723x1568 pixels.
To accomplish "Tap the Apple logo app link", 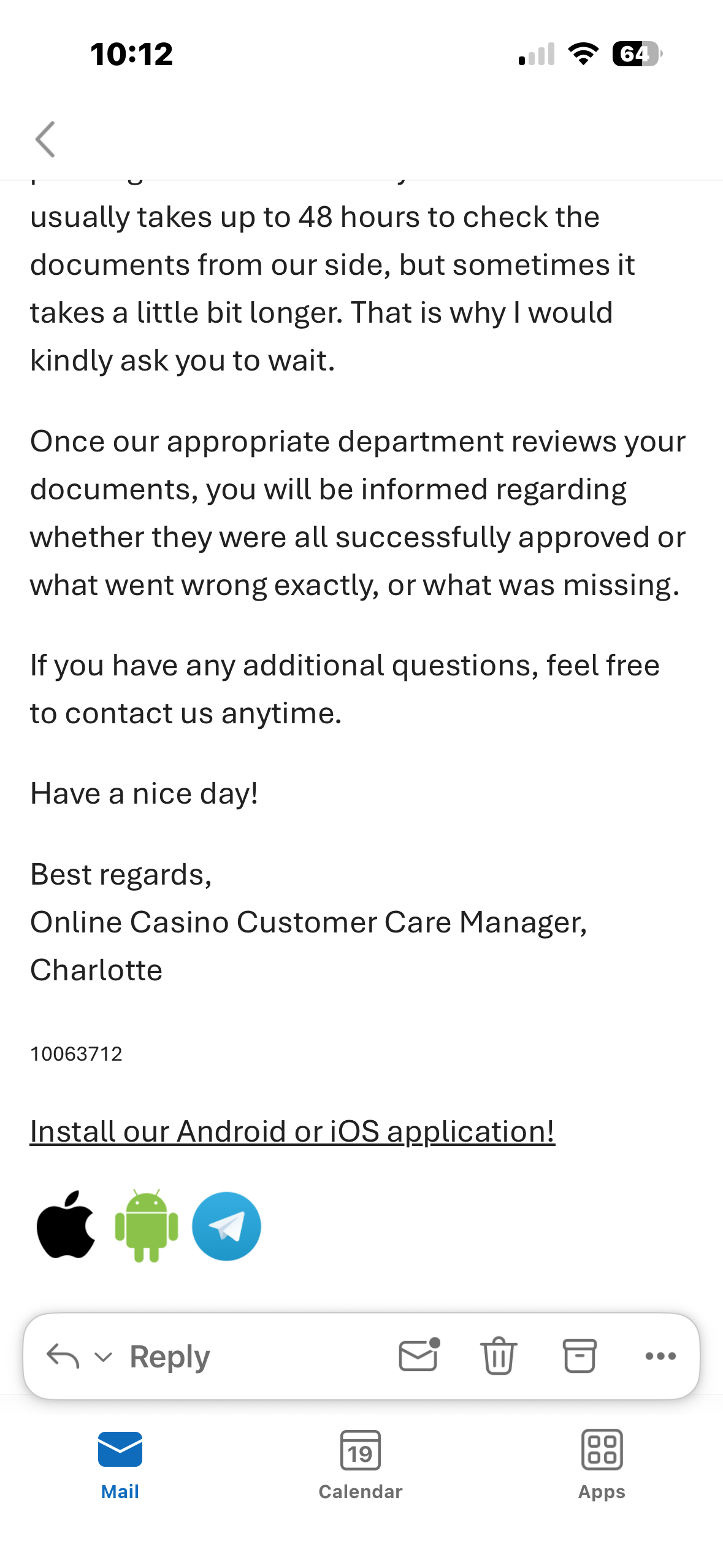I will 66,1226.
